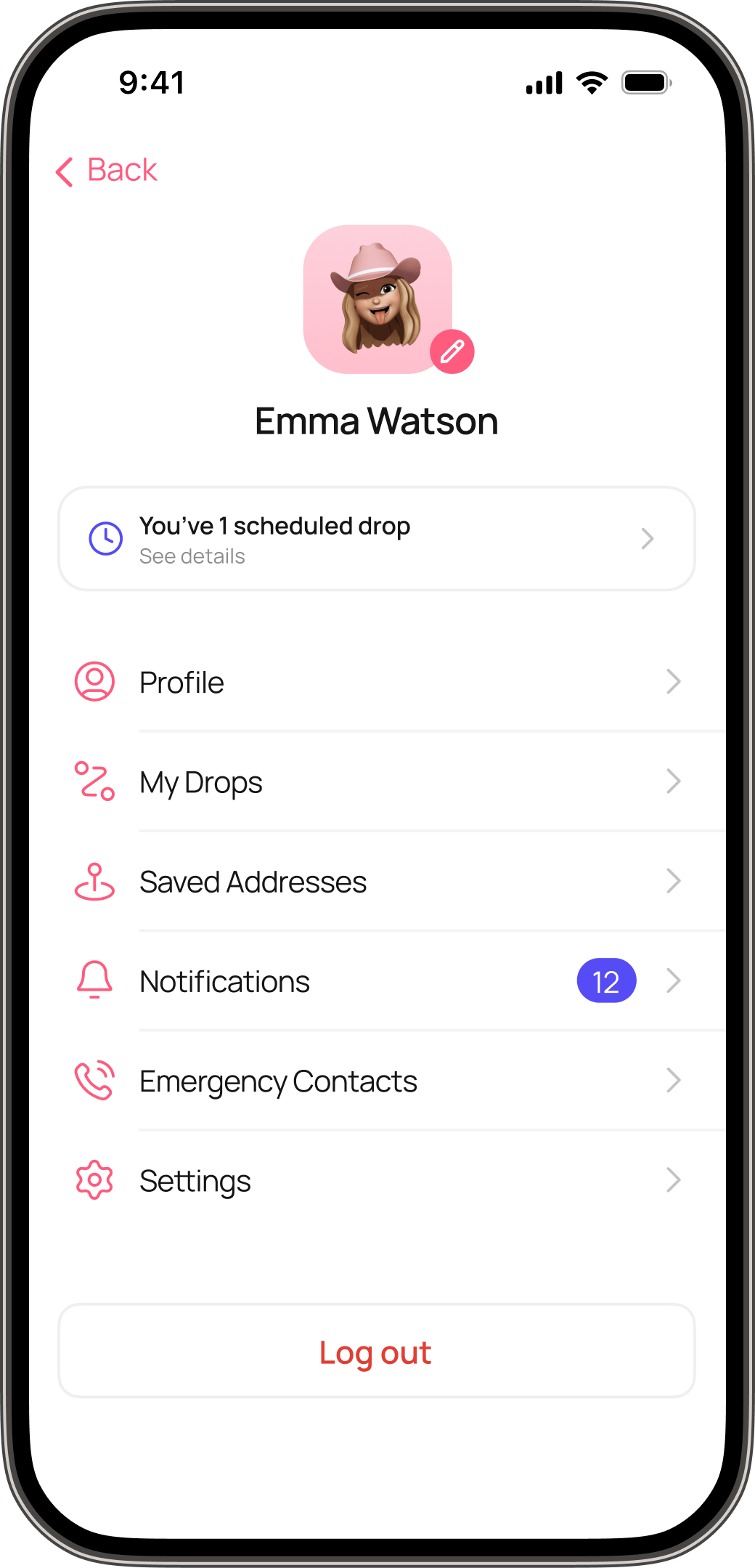View Saved Addresses

(377, 882)
